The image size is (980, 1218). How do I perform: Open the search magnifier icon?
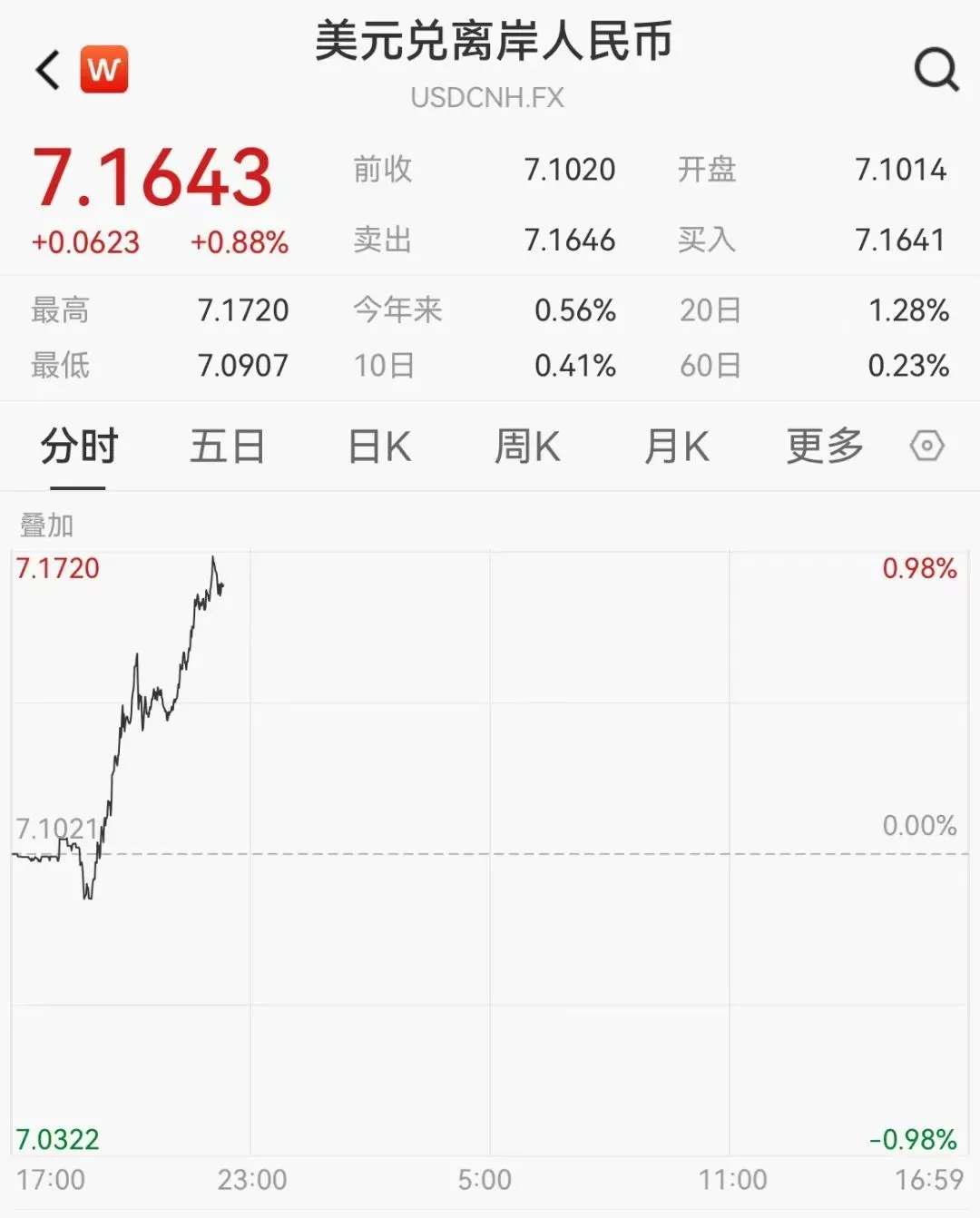click(x=936, y=69)
